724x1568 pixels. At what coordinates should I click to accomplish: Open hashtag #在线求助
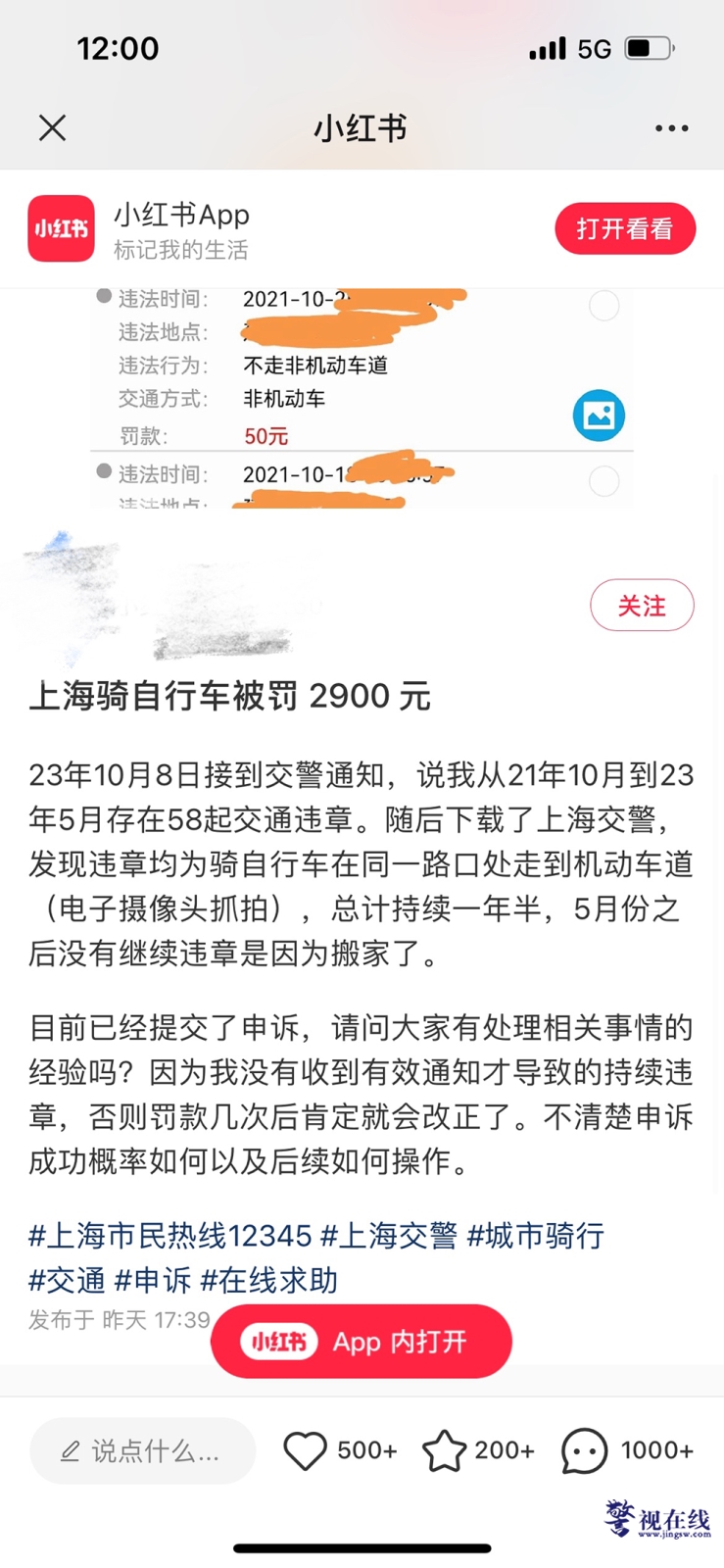click(268, 1280)
